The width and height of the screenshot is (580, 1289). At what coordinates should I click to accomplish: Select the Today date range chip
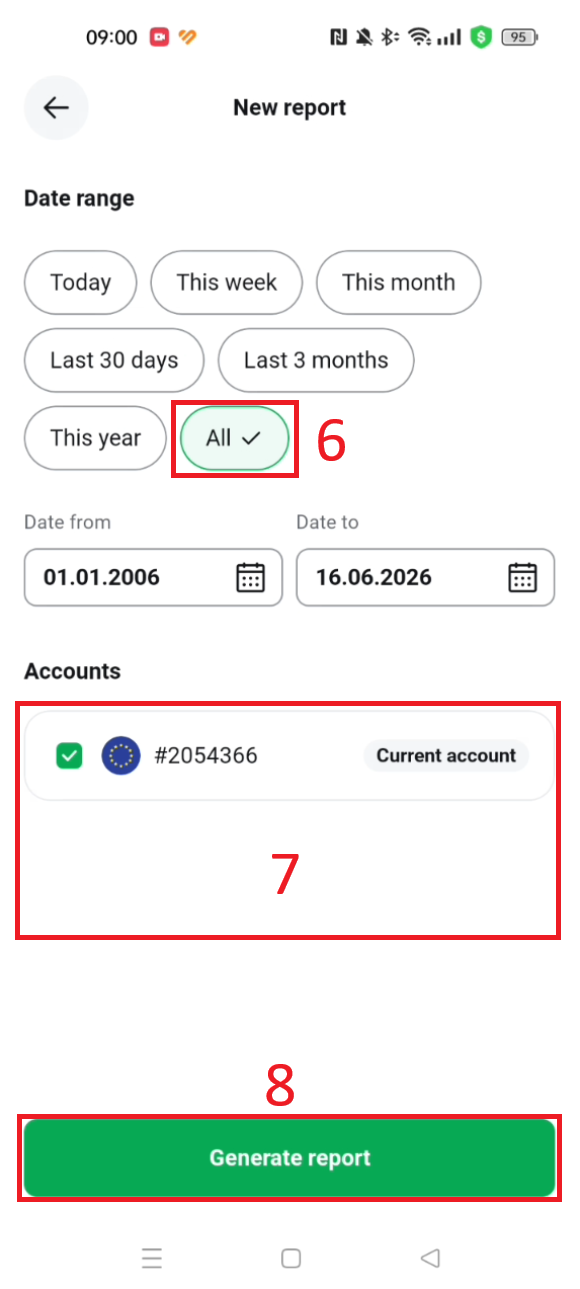80,282
